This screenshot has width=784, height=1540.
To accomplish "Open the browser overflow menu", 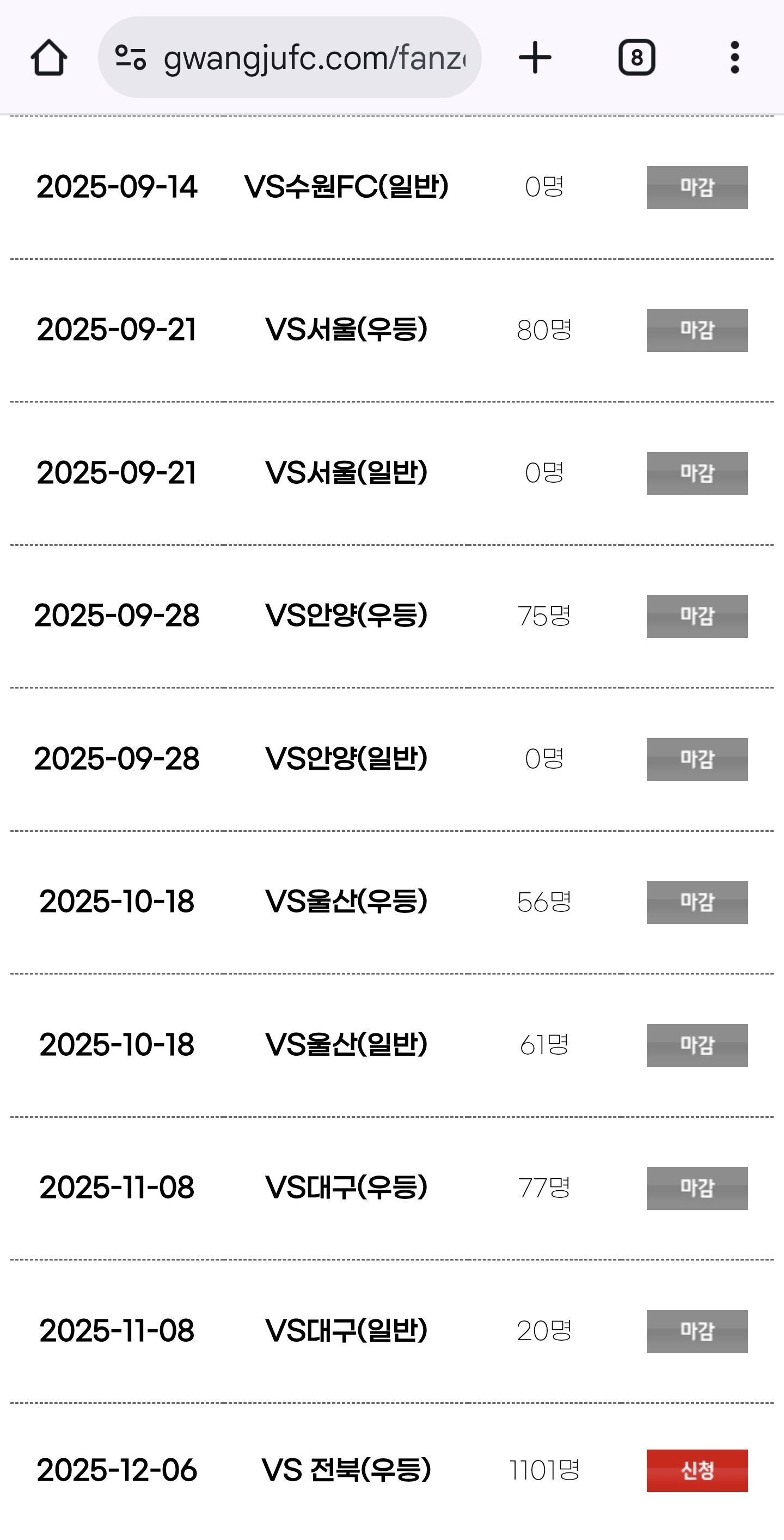I will coord(734,58).
